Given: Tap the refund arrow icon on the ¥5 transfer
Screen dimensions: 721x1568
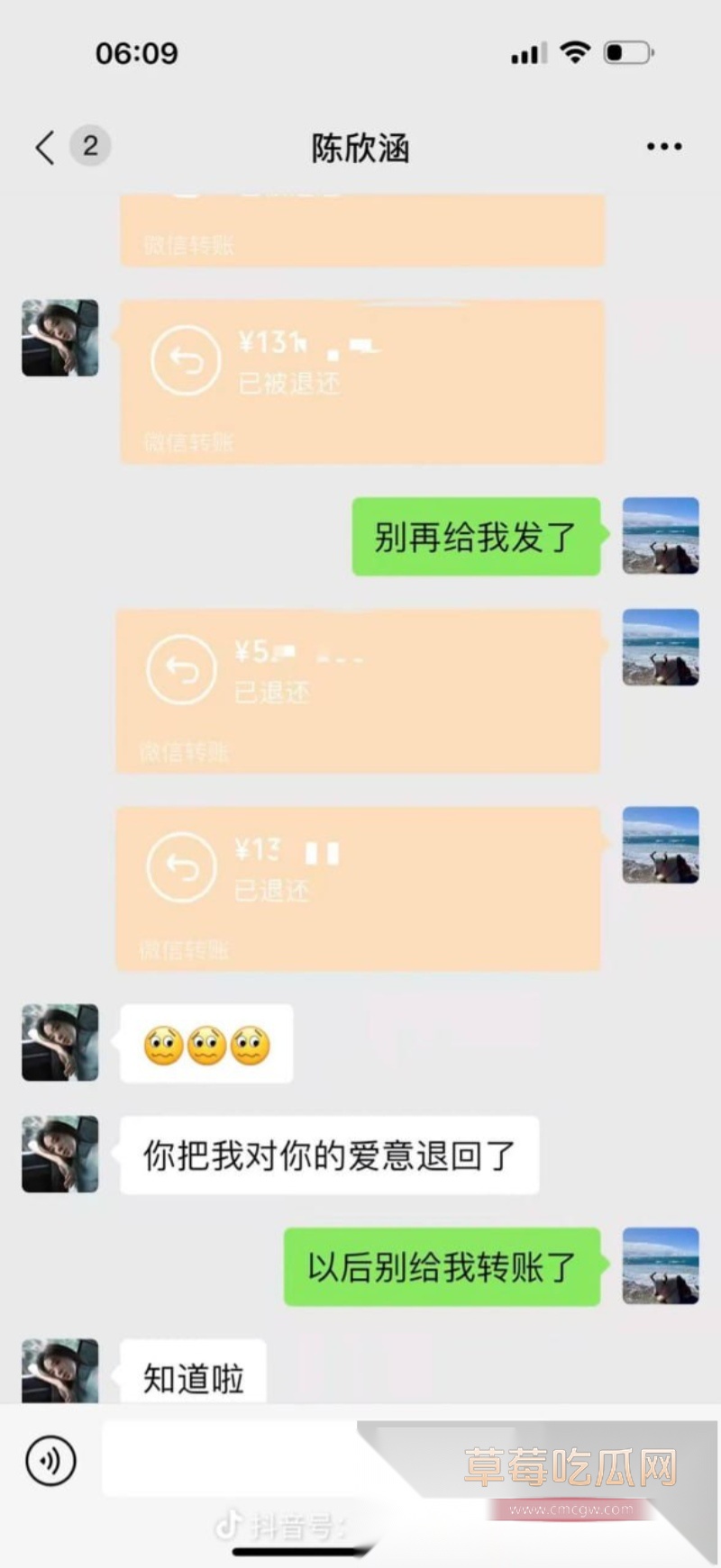Looking at the screenshot, I should pos(183,669).
